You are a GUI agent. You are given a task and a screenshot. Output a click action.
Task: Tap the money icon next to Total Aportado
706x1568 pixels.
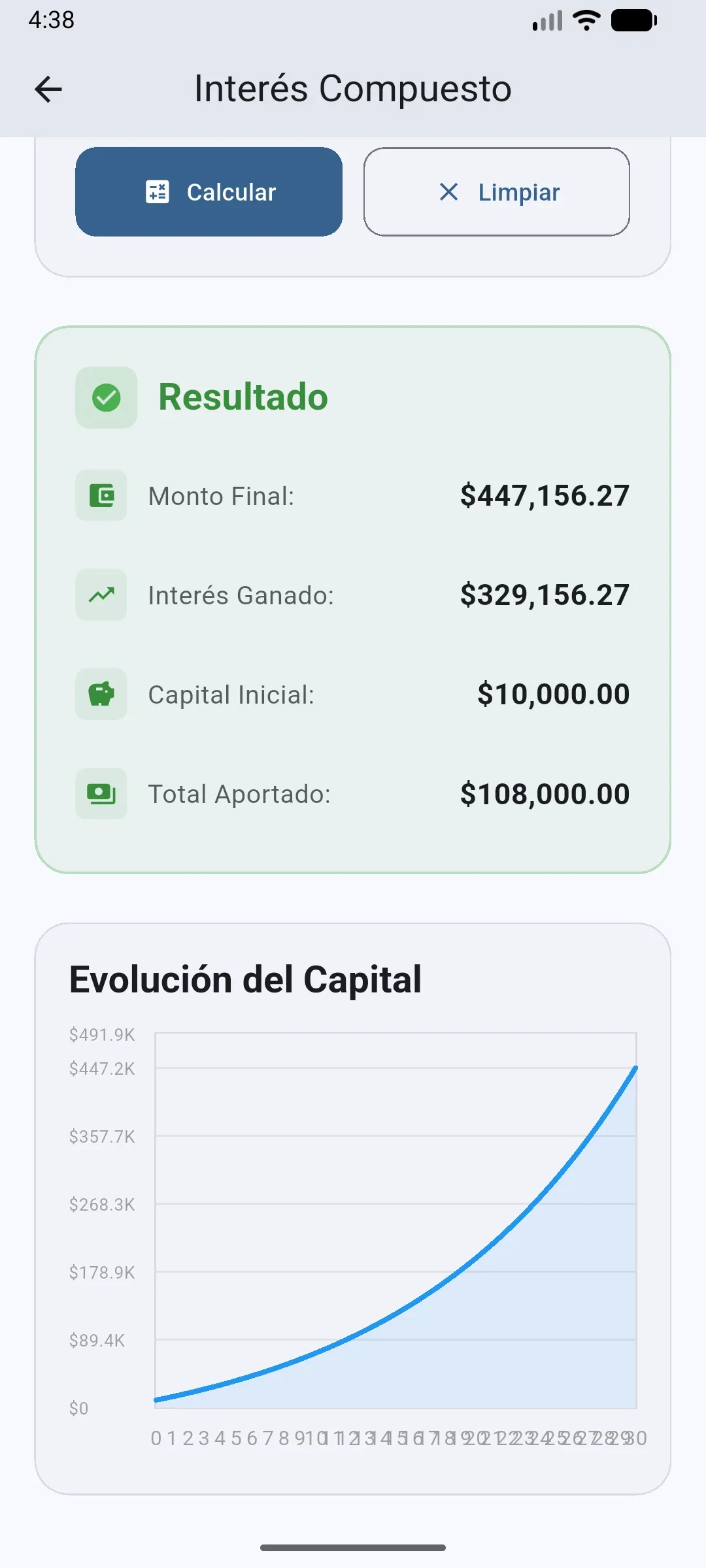pyautogui.click(x=101, y=794)
